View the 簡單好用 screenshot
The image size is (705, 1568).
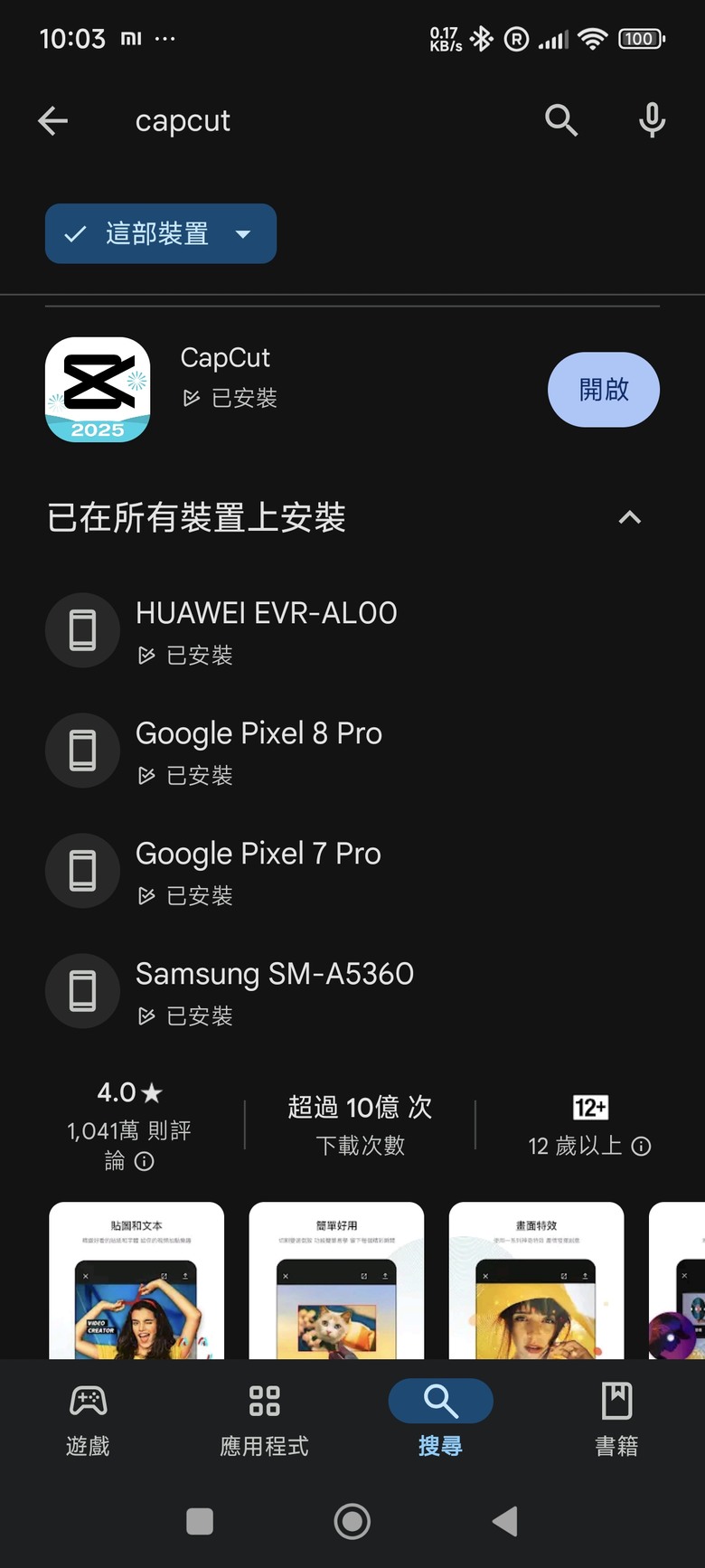[336, 1280]
